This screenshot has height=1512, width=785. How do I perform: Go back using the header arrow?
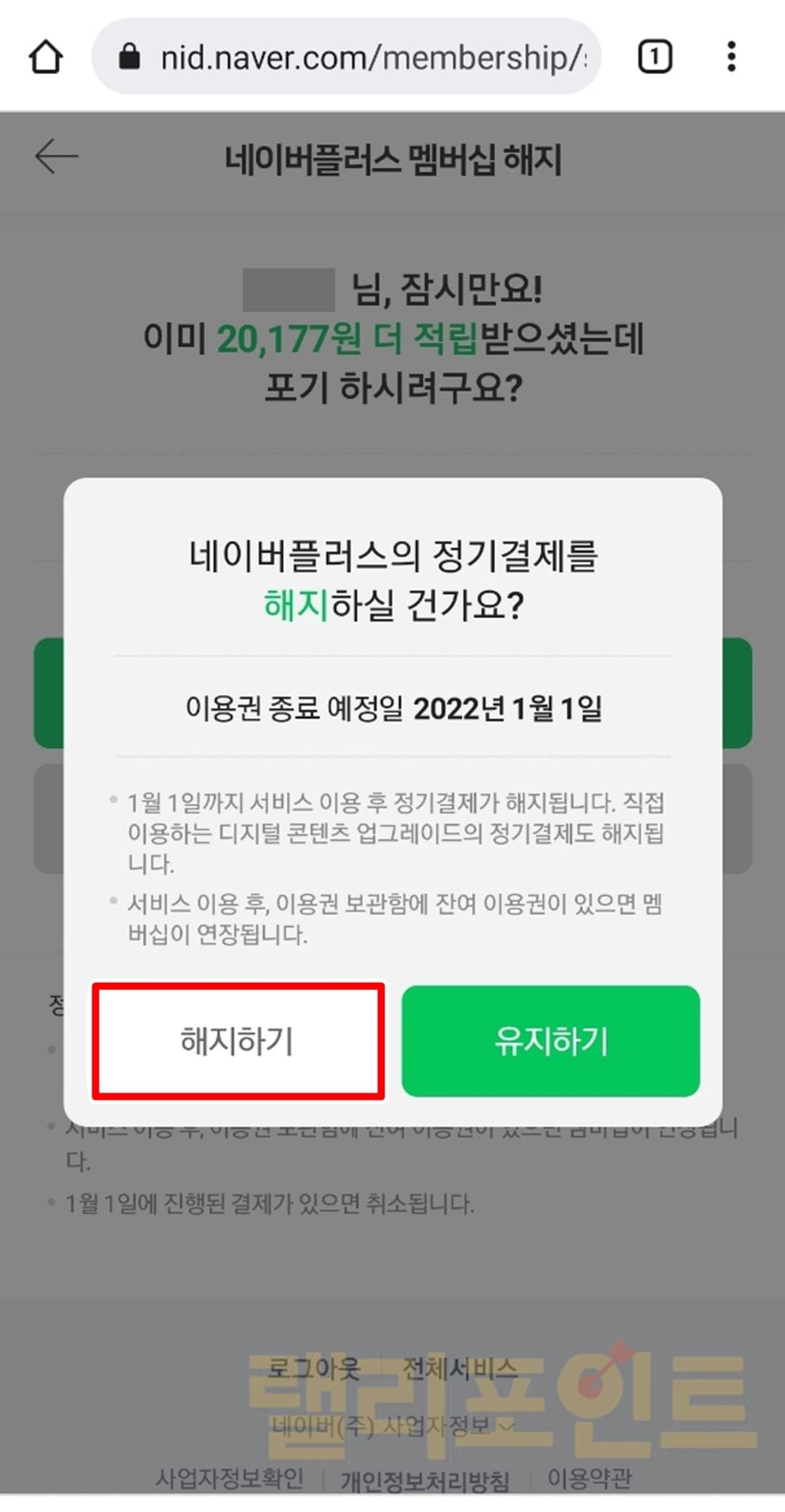pyautogui.click(x=56, y=156)
